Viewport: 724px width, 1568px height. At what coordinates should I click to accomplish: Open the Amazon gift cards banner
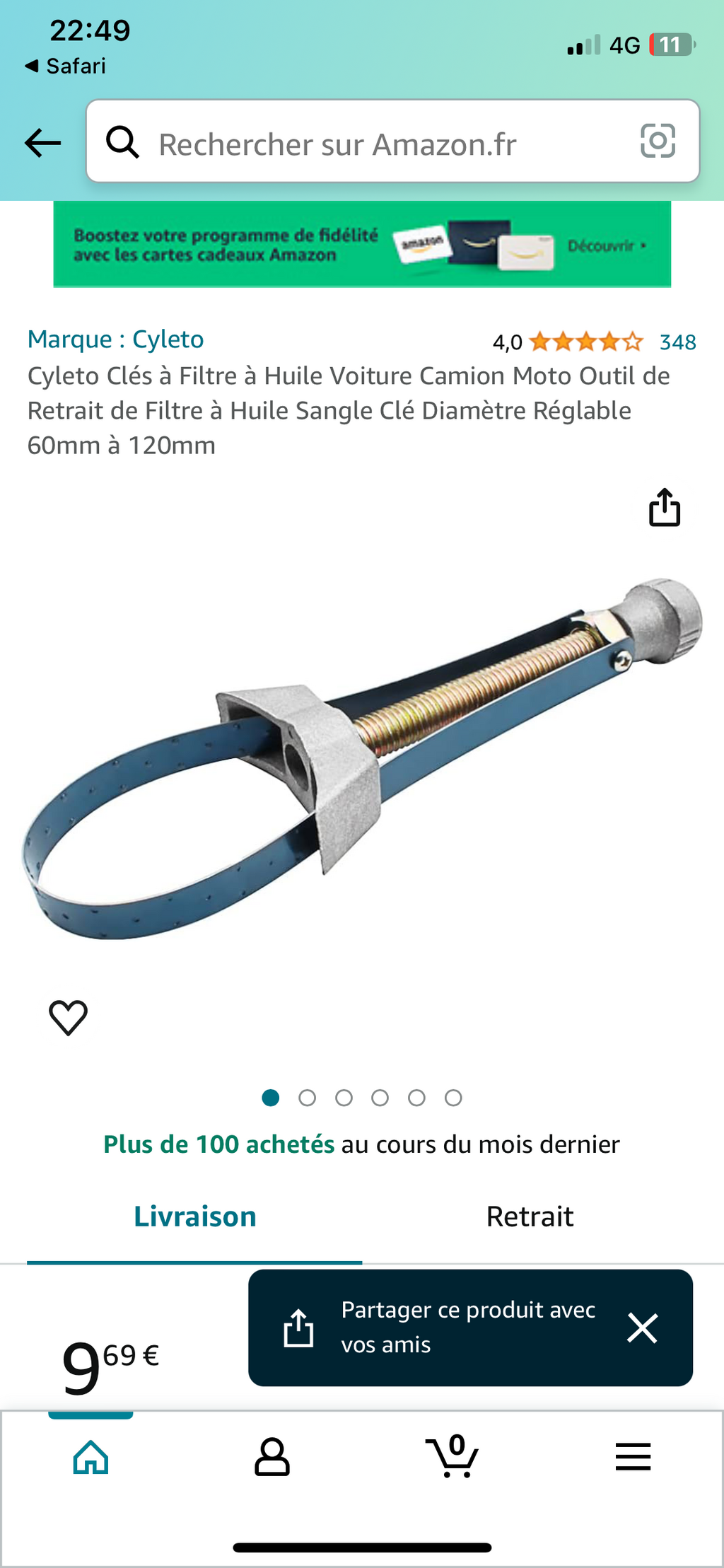tap(362, 244)
